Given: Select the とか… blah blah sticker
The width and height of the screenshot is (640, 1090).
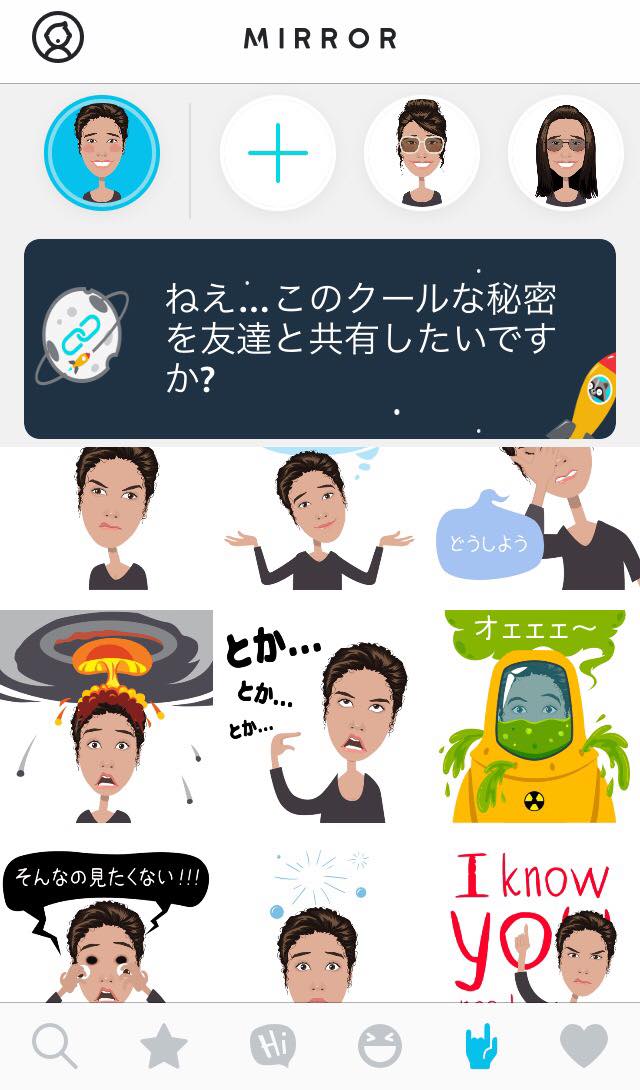Looking at the screenshot, I should click(x=319, y=716).
